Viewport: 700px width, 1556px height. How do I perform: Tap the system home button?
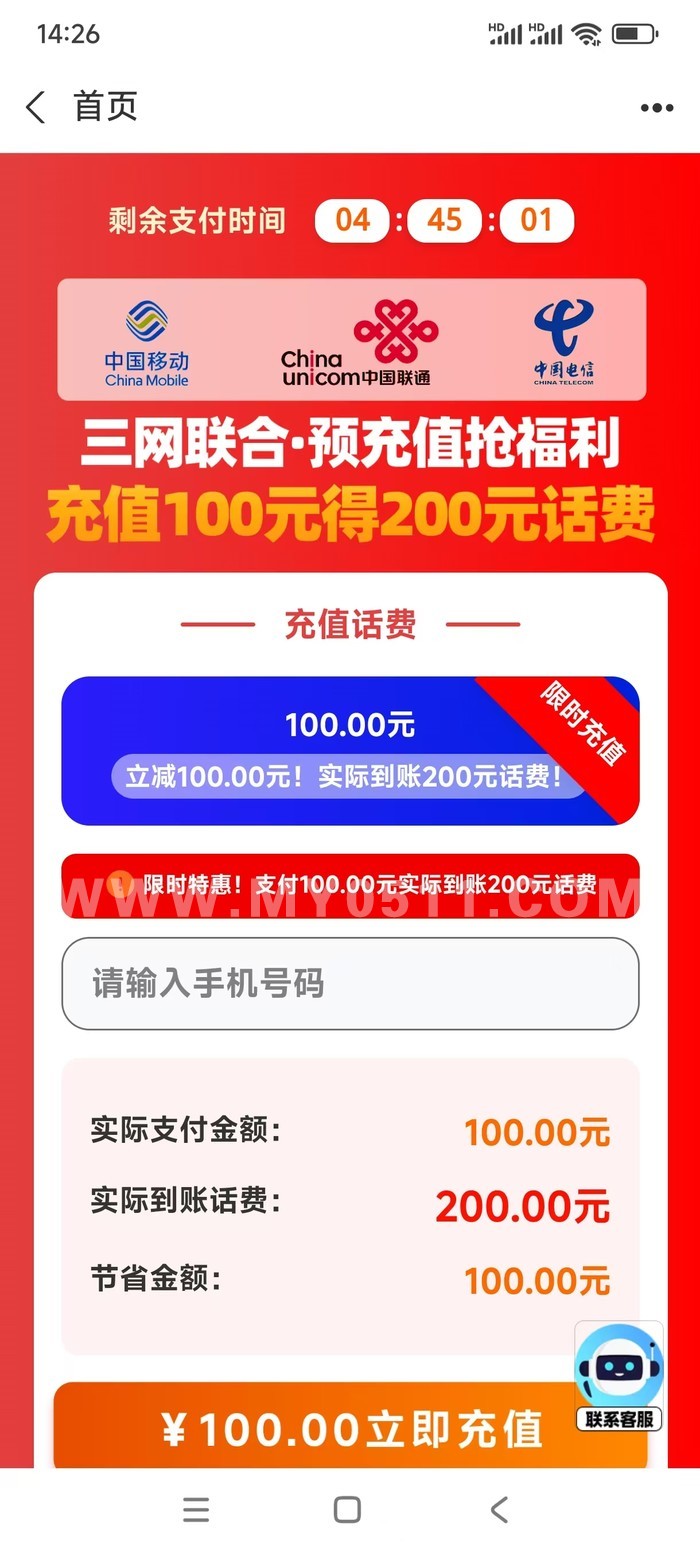pyautogui.click(x=347, y=1509)
